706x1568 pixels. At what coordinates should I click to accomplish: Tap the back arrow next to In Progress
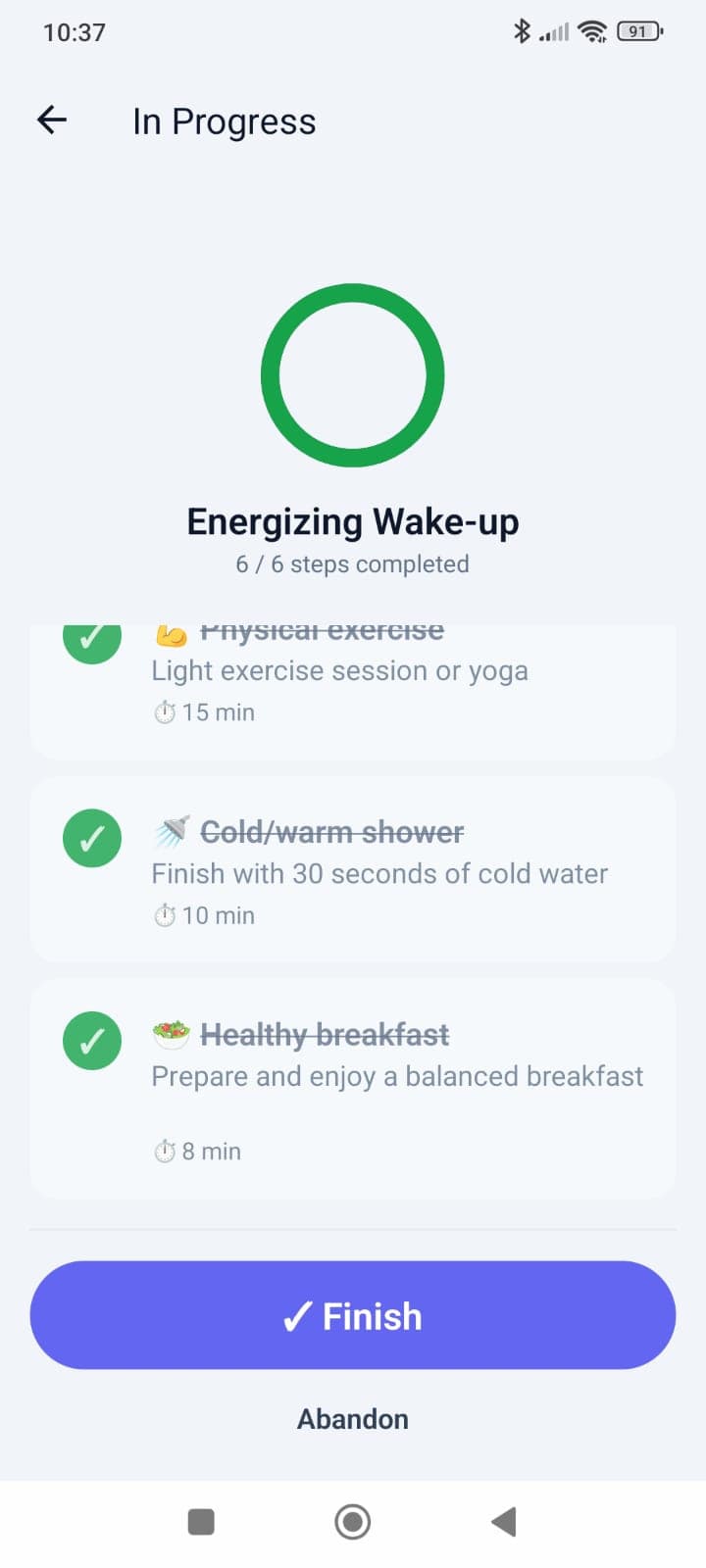[51, 120]
